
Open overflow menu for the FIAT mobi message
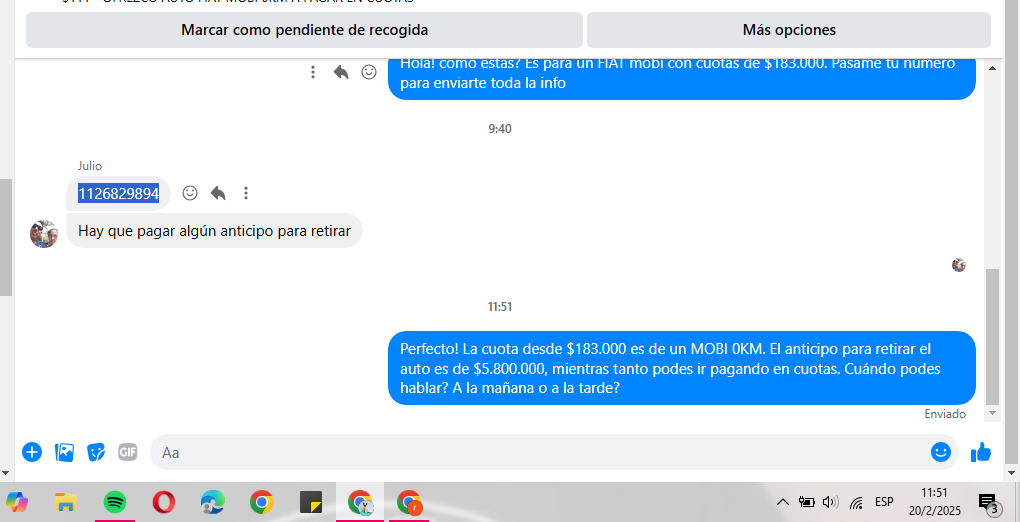[x=313, y=72]
